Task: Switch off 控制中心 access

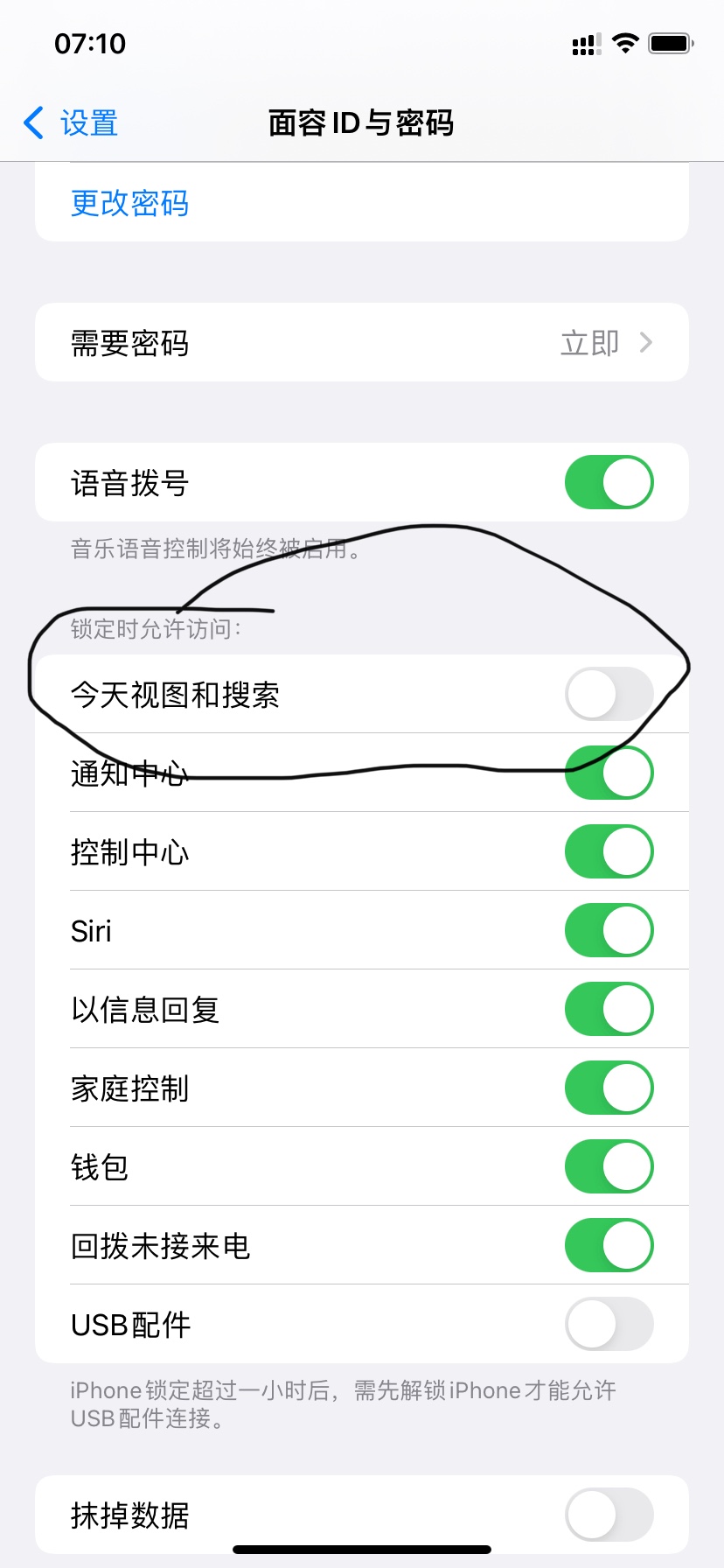Action: point(609,851)
